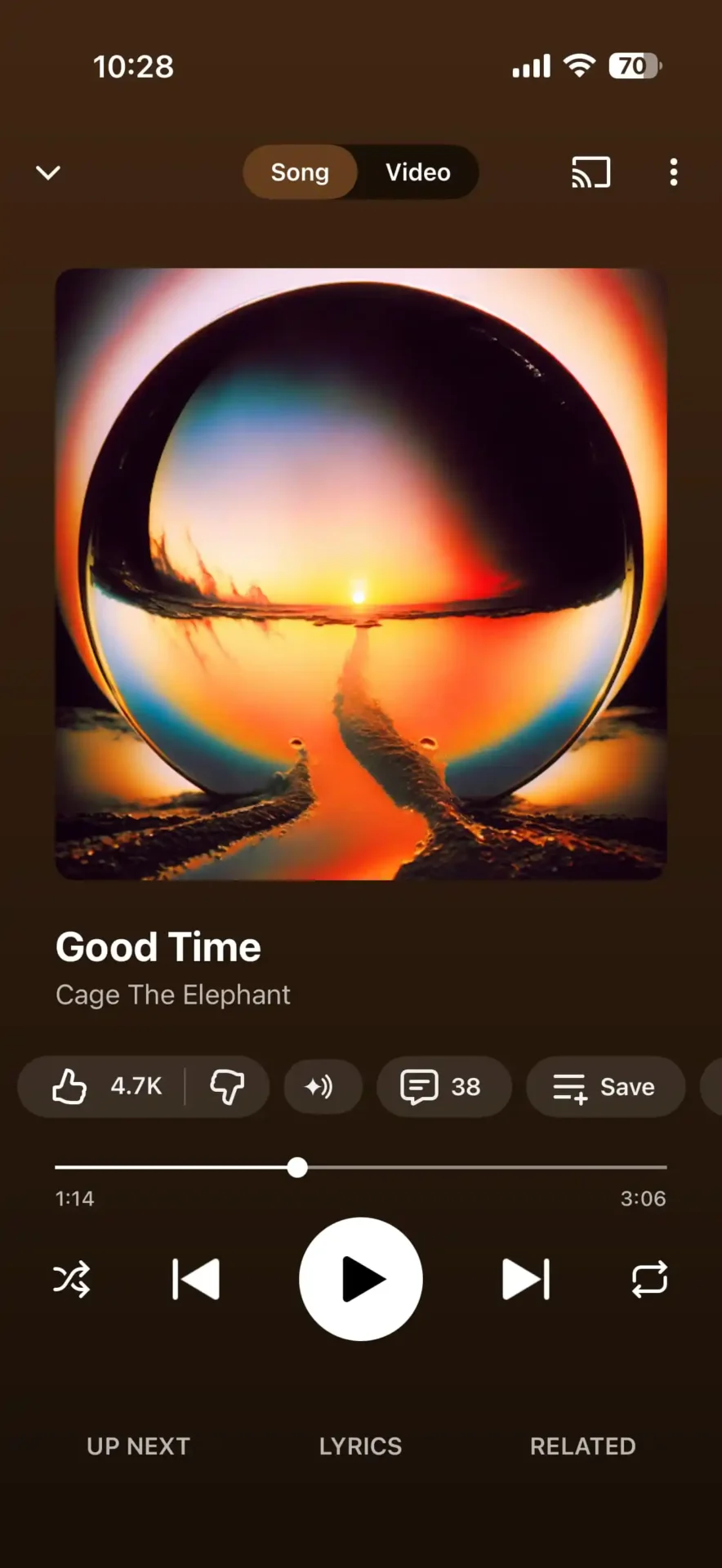This screenshot has height=1568, width=722.
Task: Click the three-dot overflow menu icon
Action: click(x=673, y=172)
